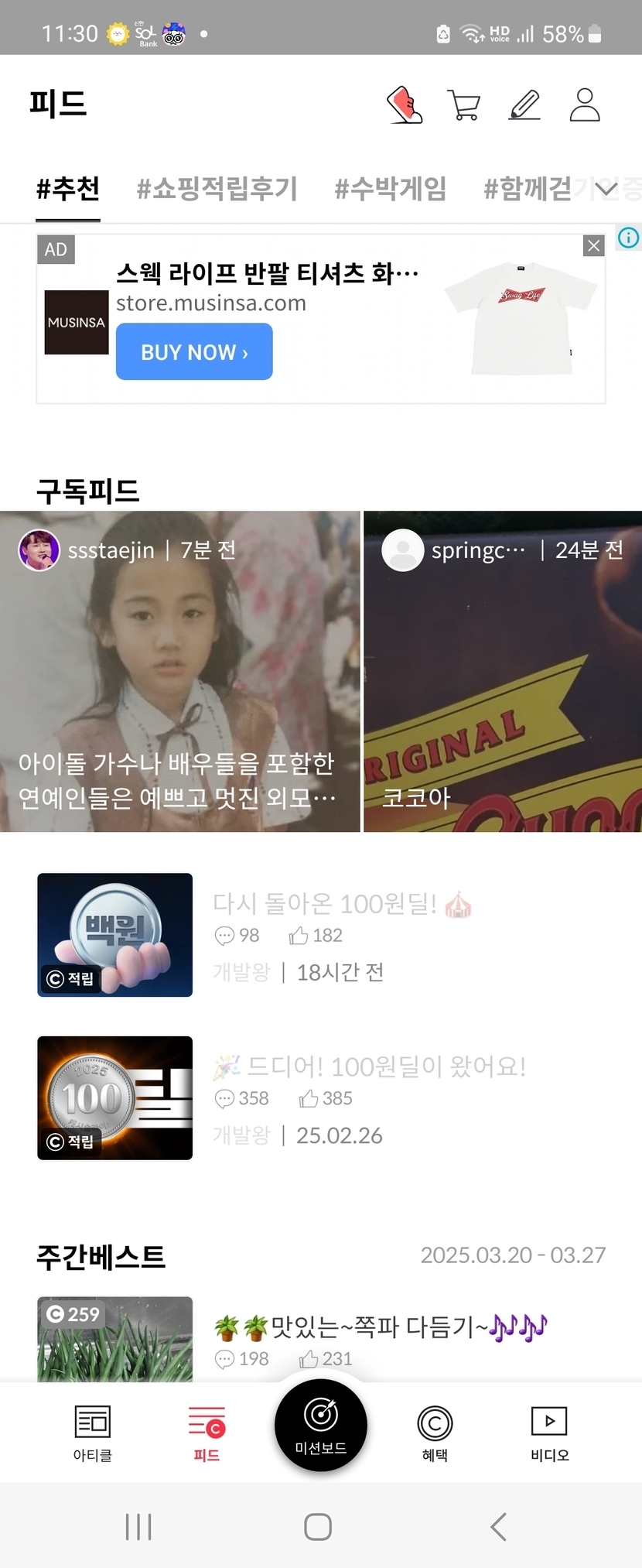Switch to the 혜택 tab
This screenshot has width=642, height=1568.
coord(435,1433)
